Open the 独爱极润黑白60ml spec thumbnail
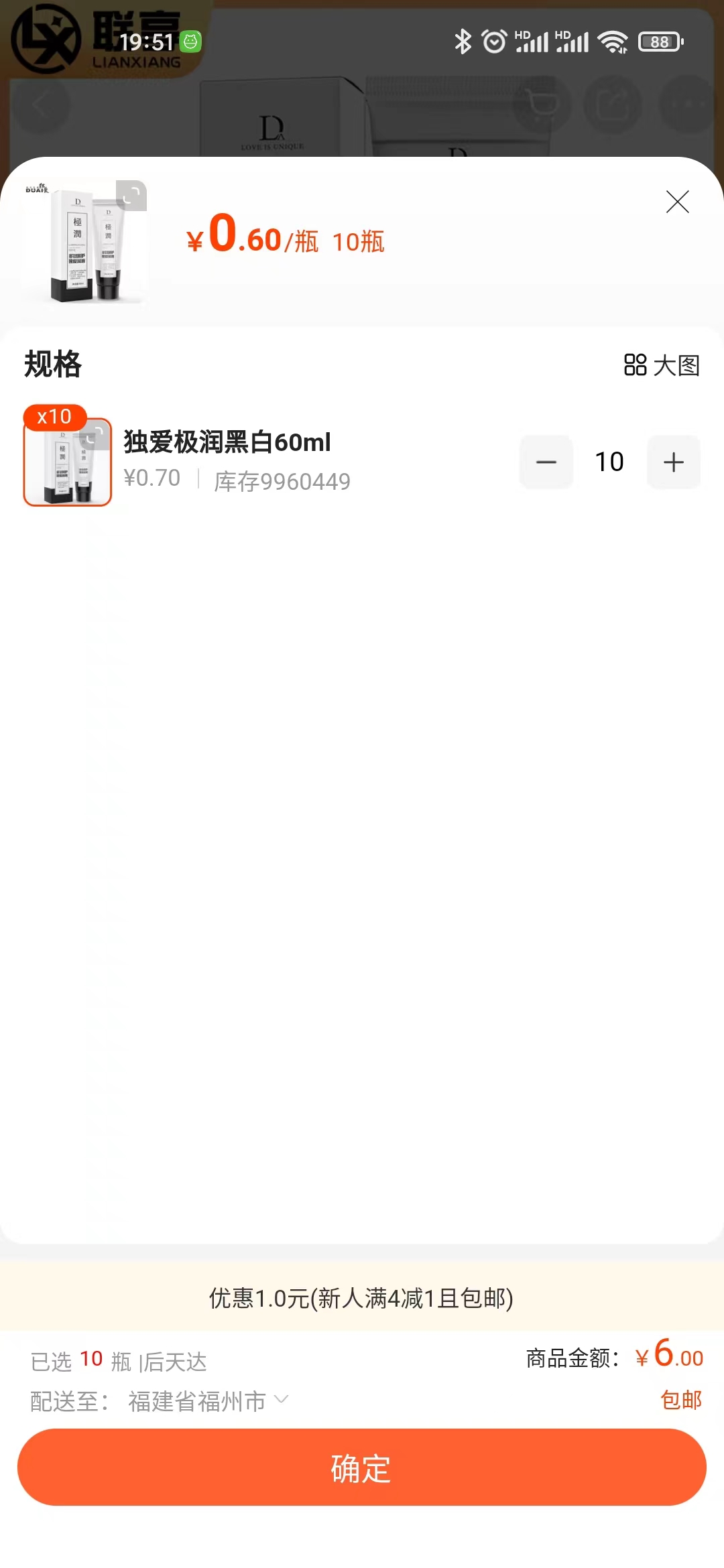This screenshot has height=1568, width=724. click(68, 462)
